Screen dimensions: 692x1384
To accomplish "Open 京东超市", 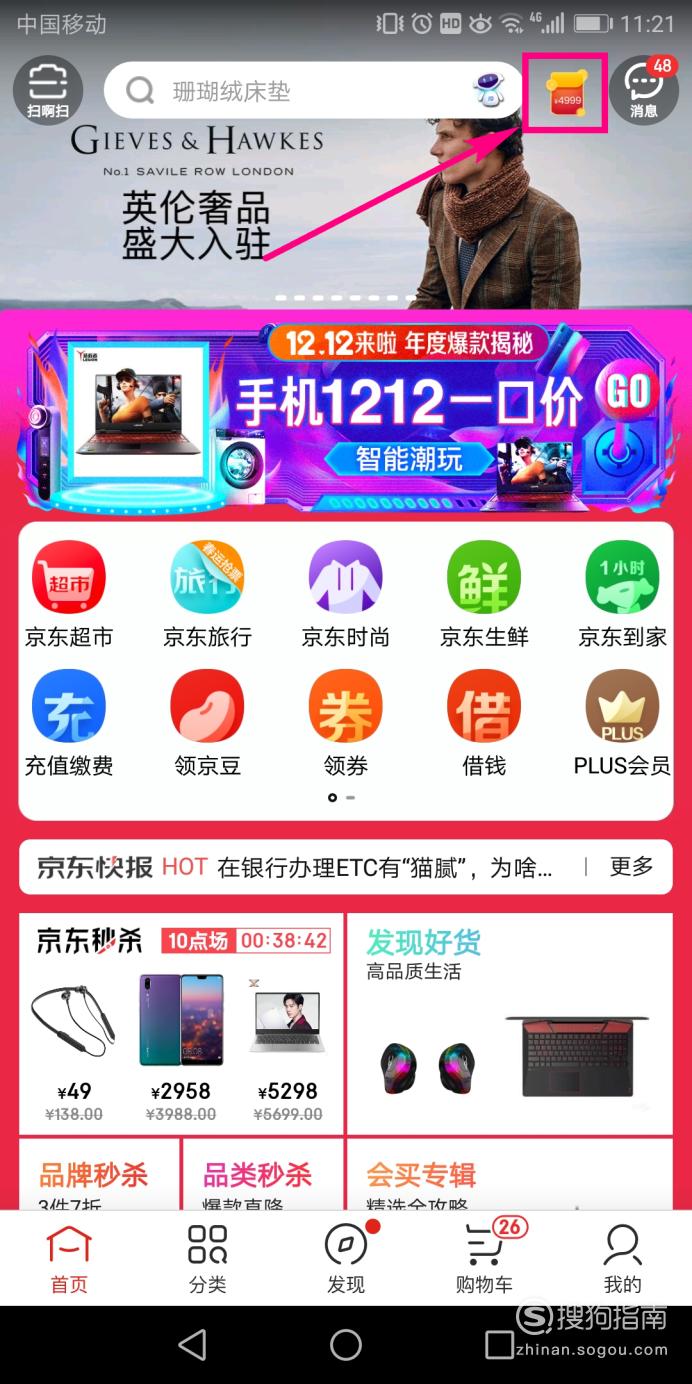I will point(69,594).
